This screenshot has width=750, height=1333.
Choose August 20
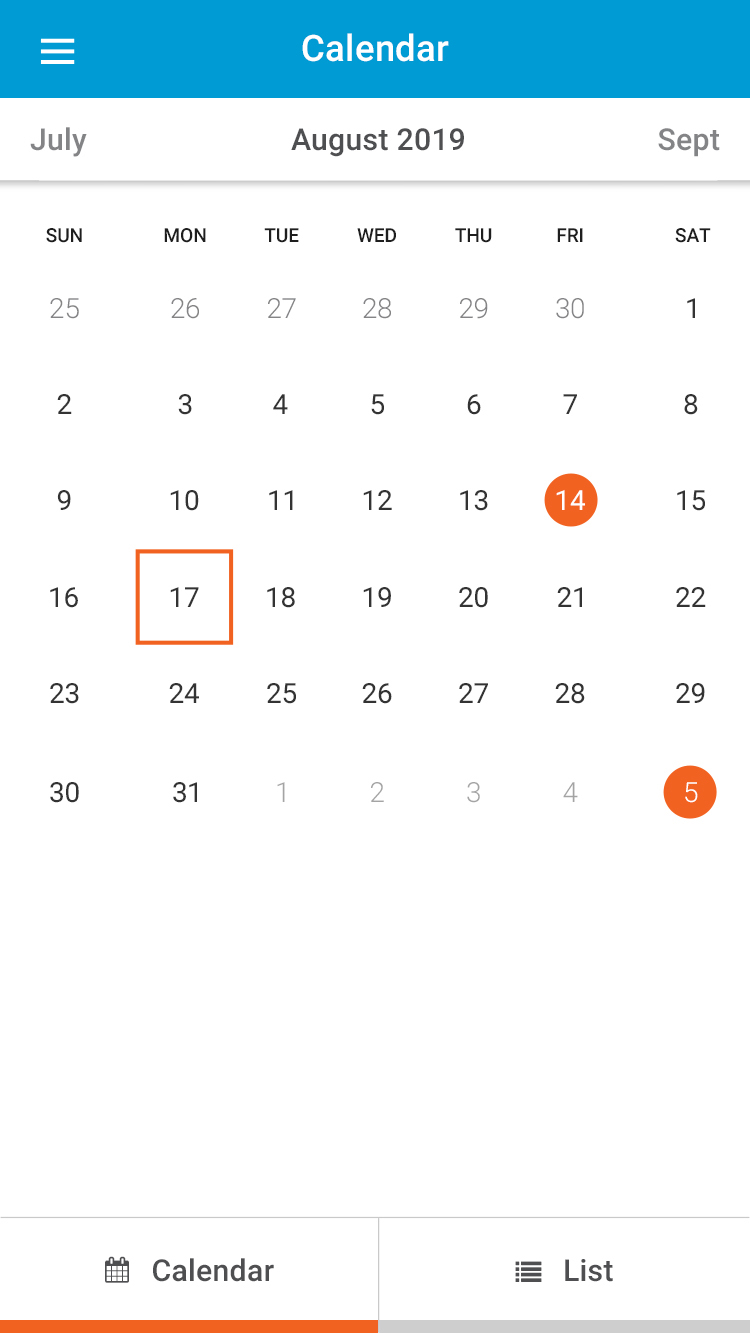(473, 597)
